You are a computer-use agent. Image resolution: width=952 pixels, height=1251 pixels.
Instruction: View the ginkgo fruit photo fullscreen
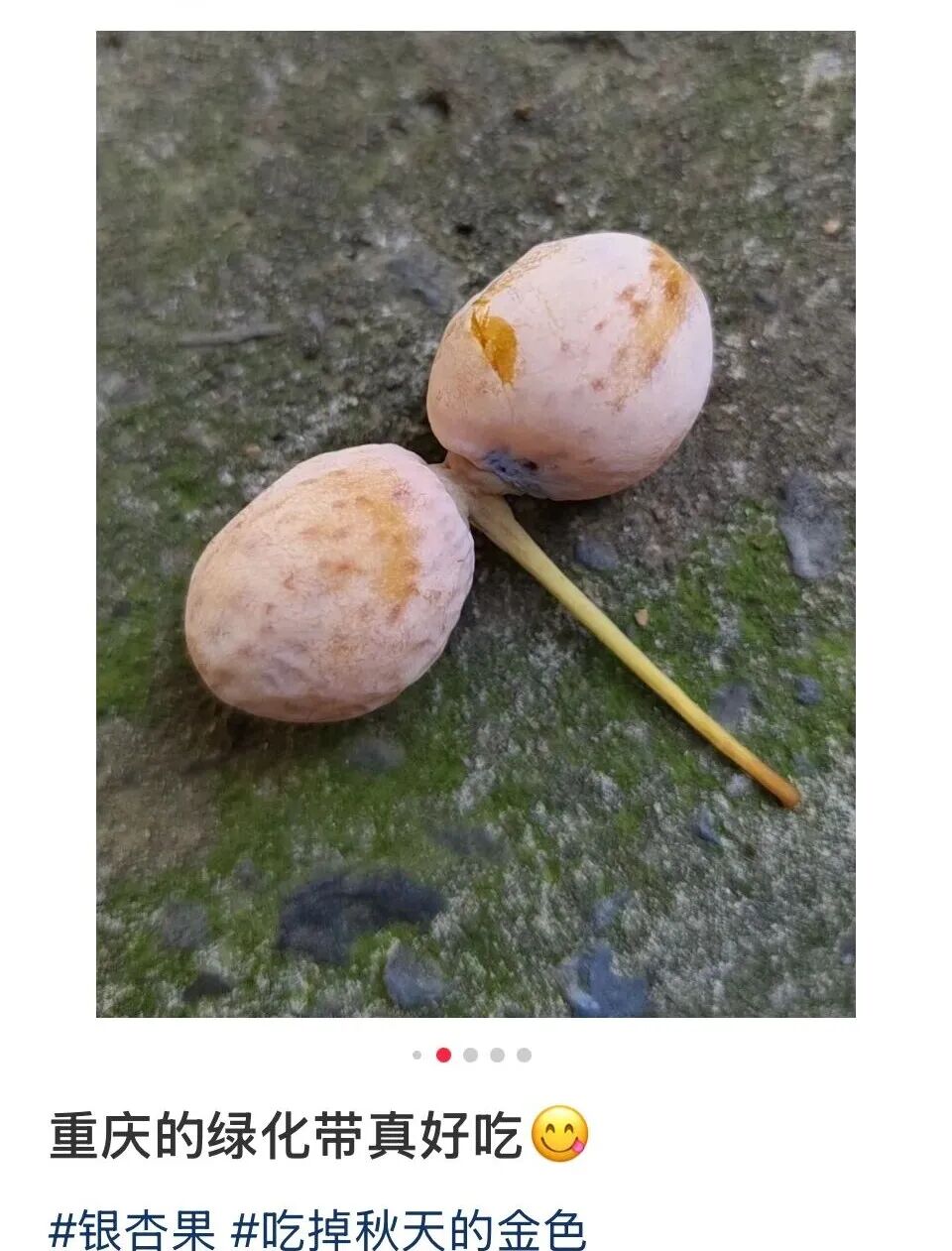click(475, 524)
